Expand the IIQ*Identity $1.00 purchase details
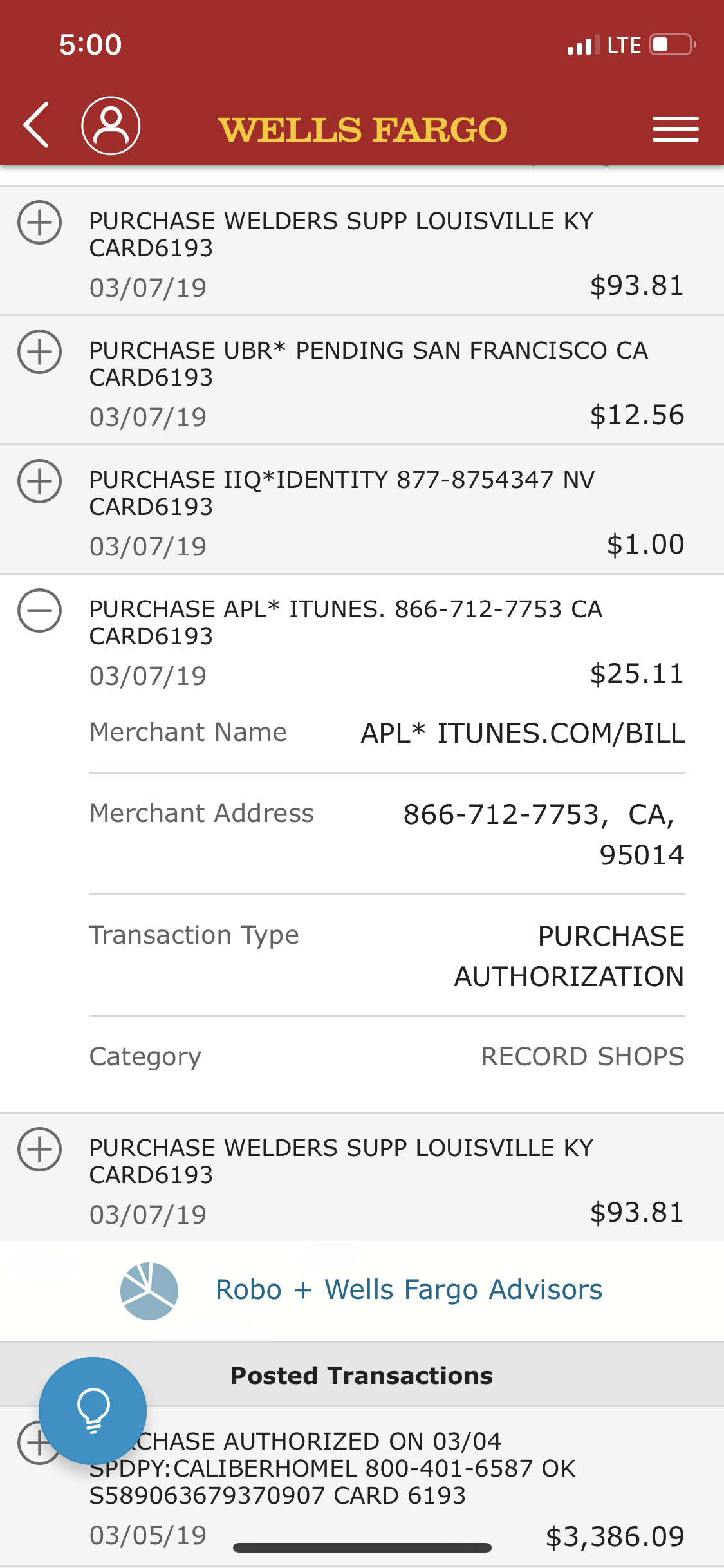Viewport: 724px width, 1568px height. coord(40,481)
